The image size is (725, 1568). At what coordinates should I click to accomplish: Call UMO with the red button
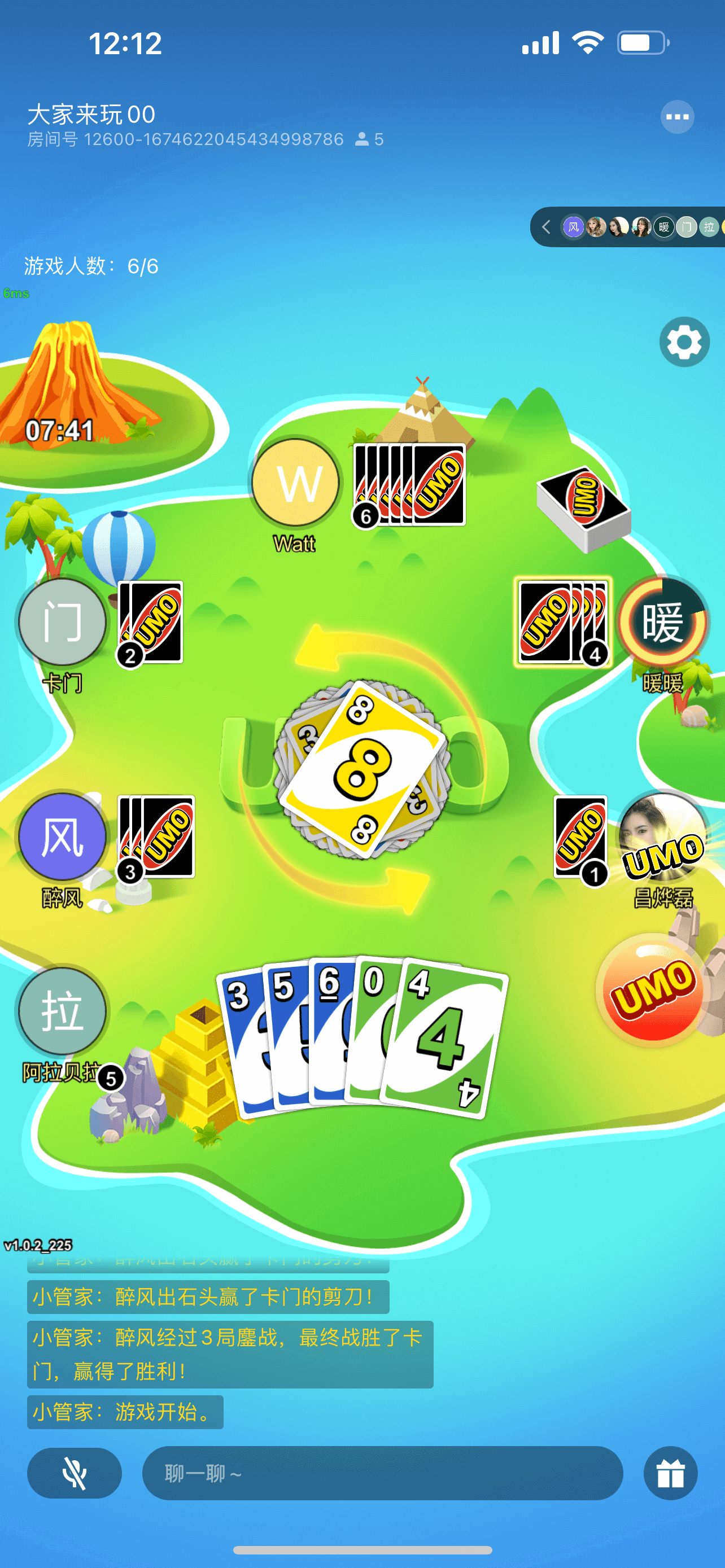653,992
